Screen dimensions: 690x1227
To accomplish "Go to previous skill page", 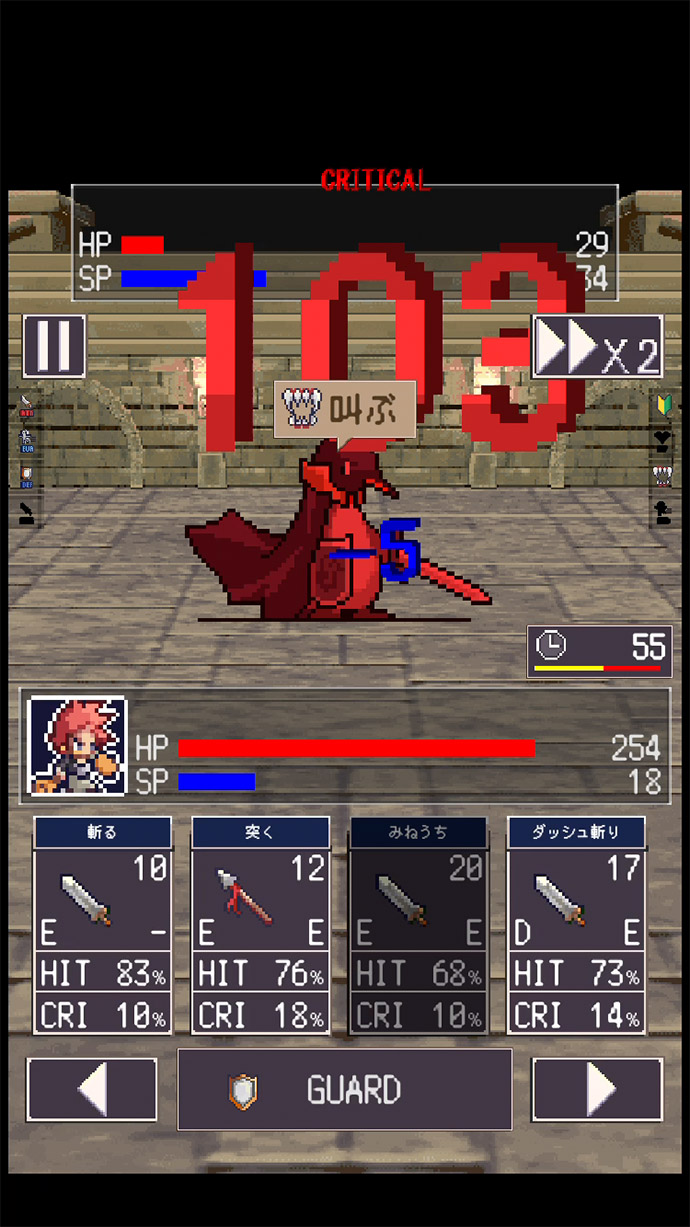I will pyautogui.click(x=92, y=1089).
